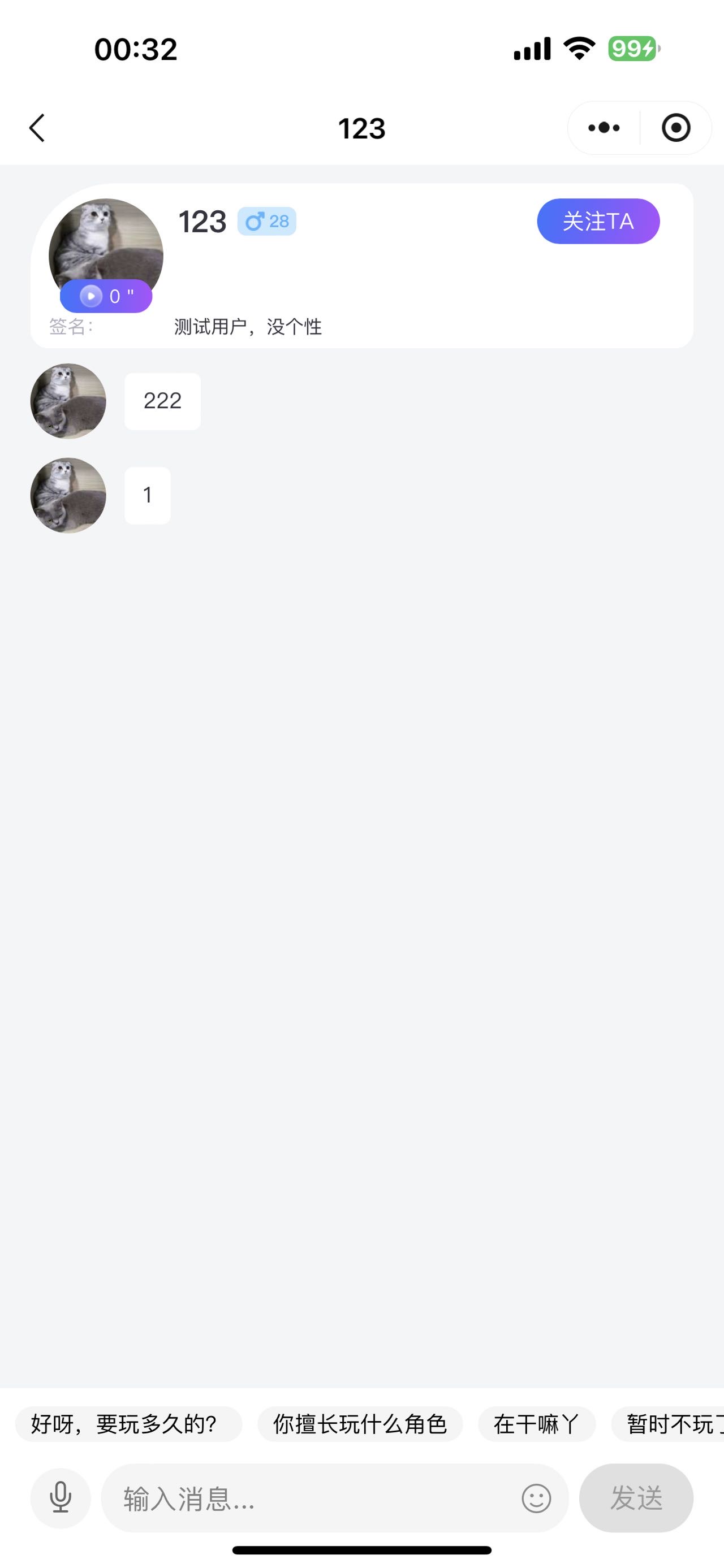The width and height of the screenshot is (724, 1568).
Task: Switch to voice input with the microphone
Action: 61,1498
